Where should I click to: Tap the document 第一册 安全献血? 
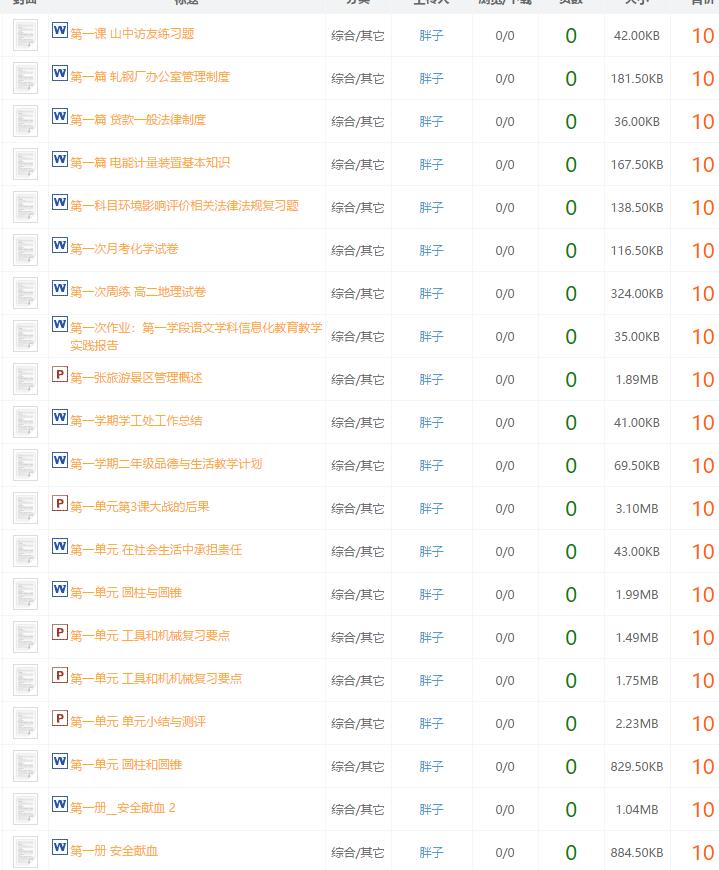tap(114, 851)
